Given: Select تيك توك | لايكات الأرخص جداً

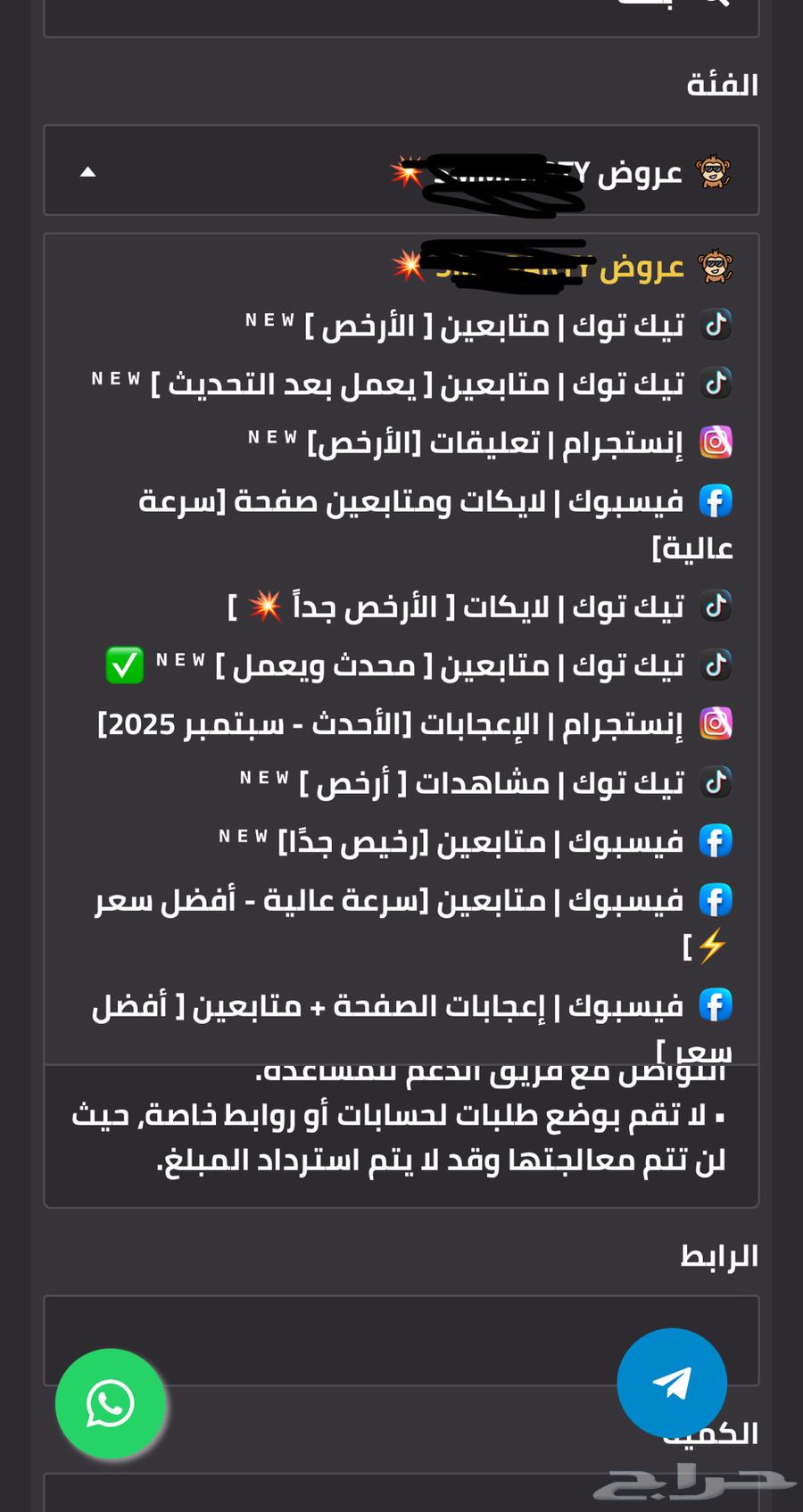Looking at the screenshot, I should point(482,607).
